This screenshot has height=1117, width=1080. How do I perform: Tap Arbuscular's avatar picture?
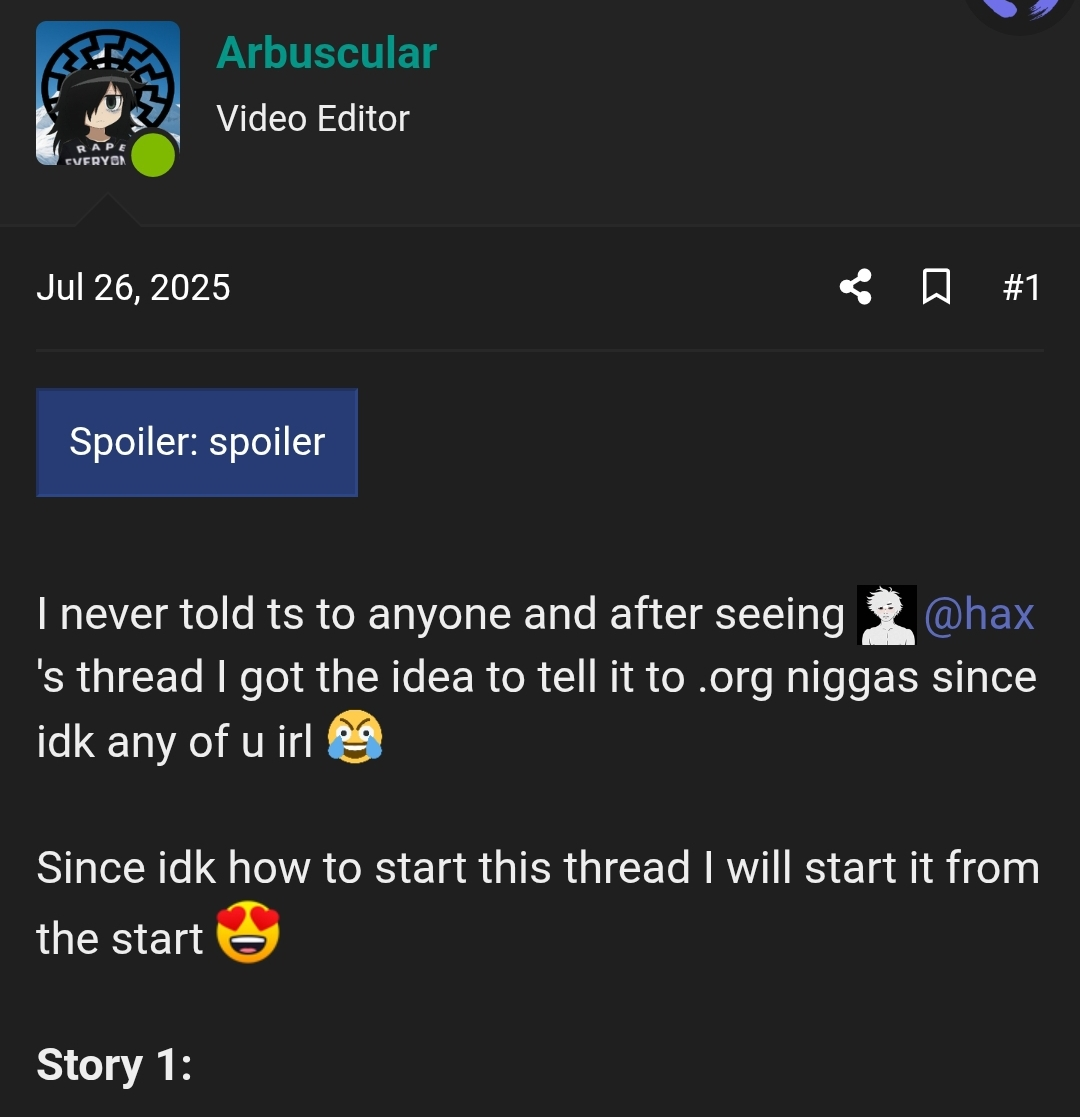pos(107,93)
